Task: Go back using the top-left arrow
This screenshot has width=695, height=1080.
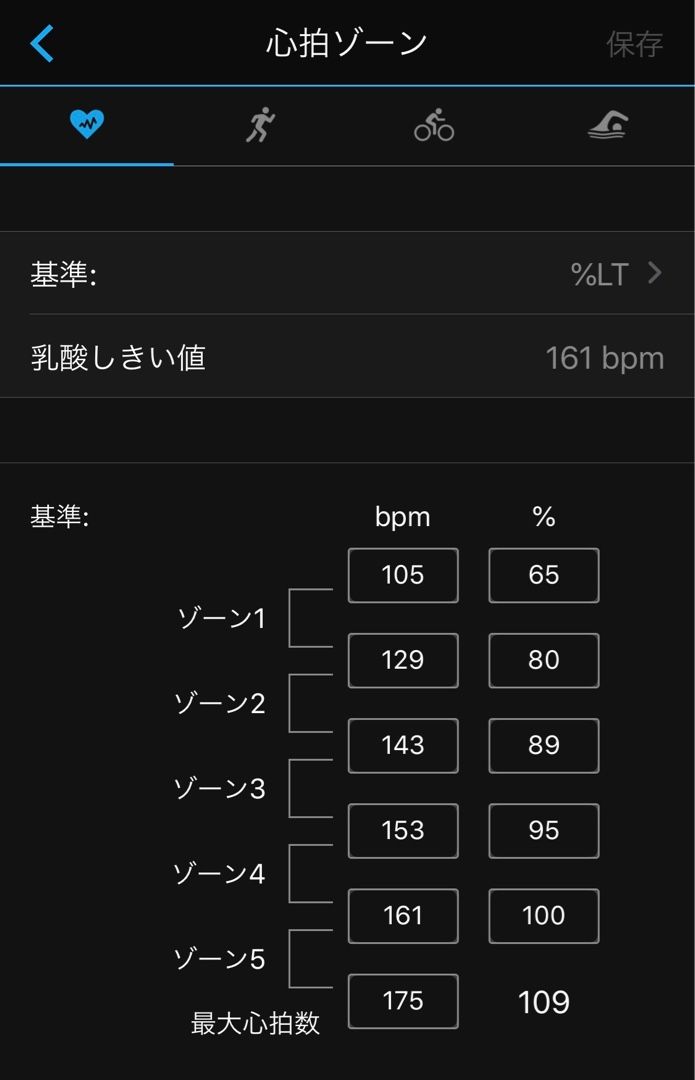Action: (42, 44)
